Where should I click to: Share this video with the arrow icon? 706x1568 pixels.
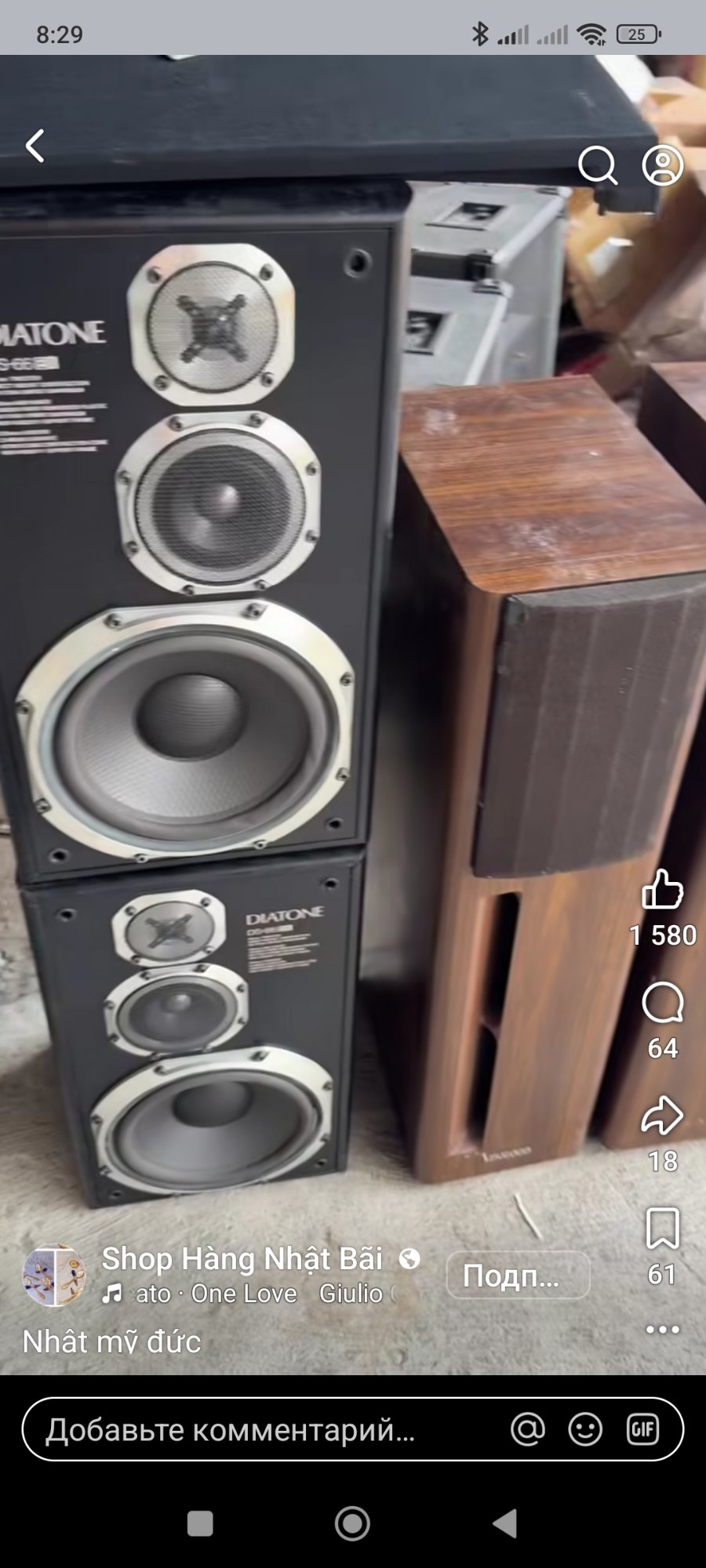click(663, 1116)
